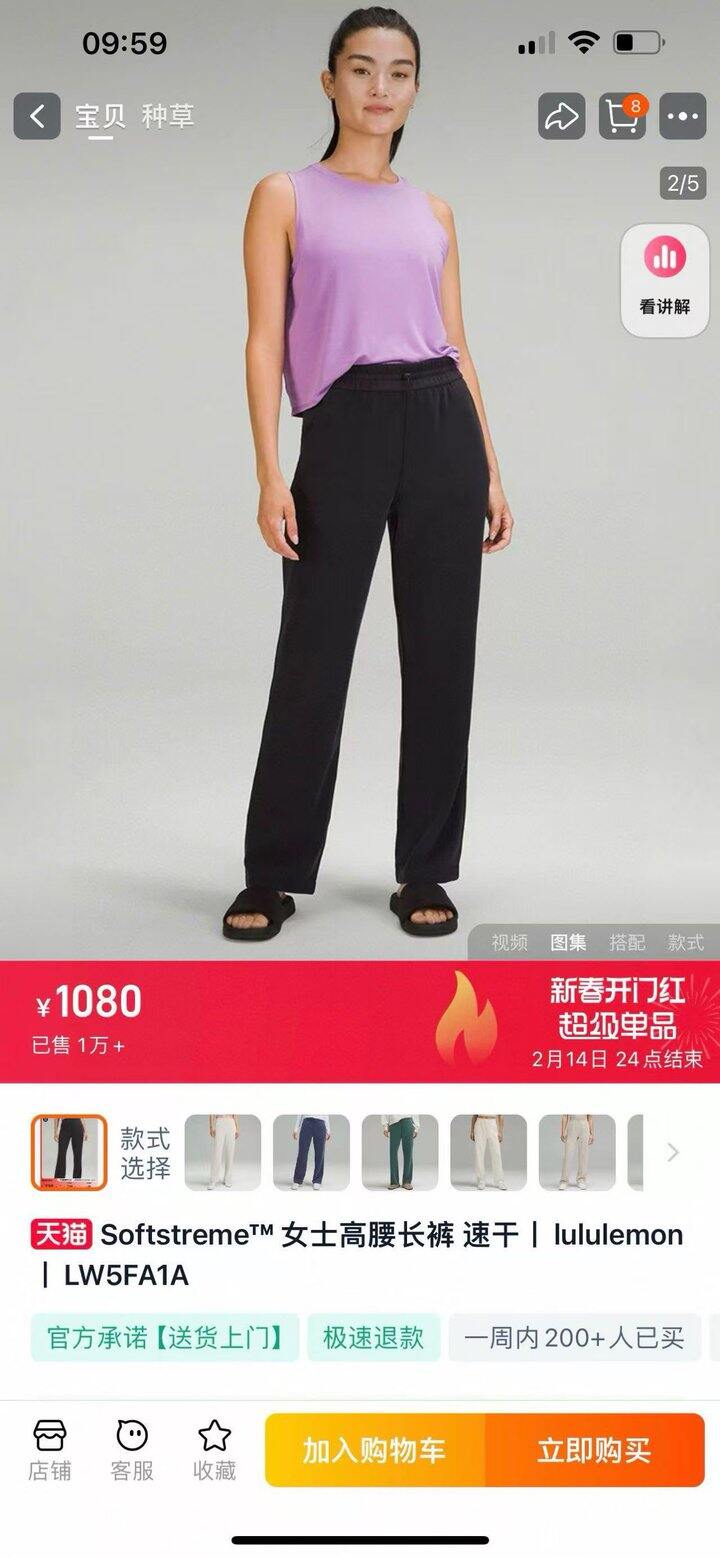Switch to the 款式 media tab
The width and height of the screenshot is (720, 1558).
686,942
